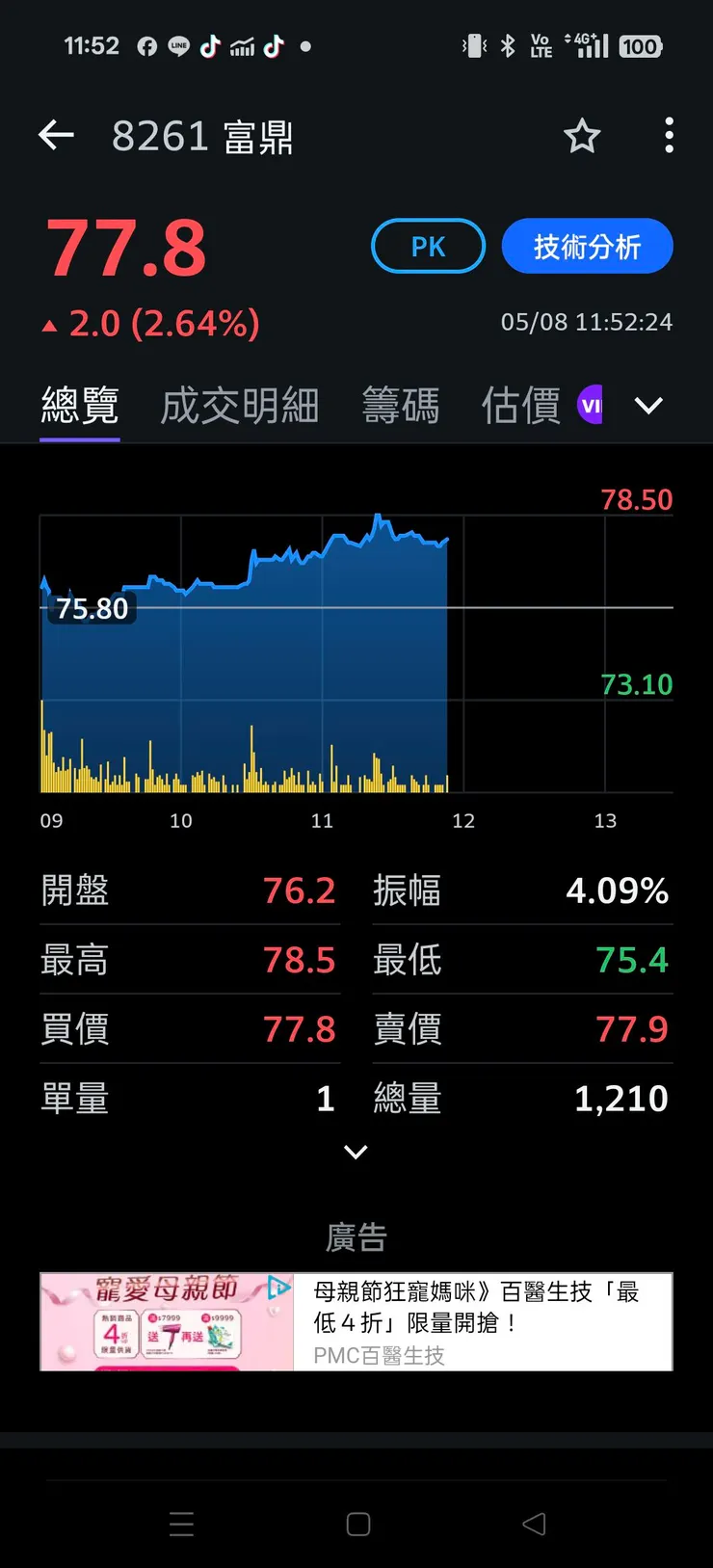The width and height of the screenshot is (713, 1568).
Task: Tap the home navigation square icon
Action: [x=356, y=1525]
